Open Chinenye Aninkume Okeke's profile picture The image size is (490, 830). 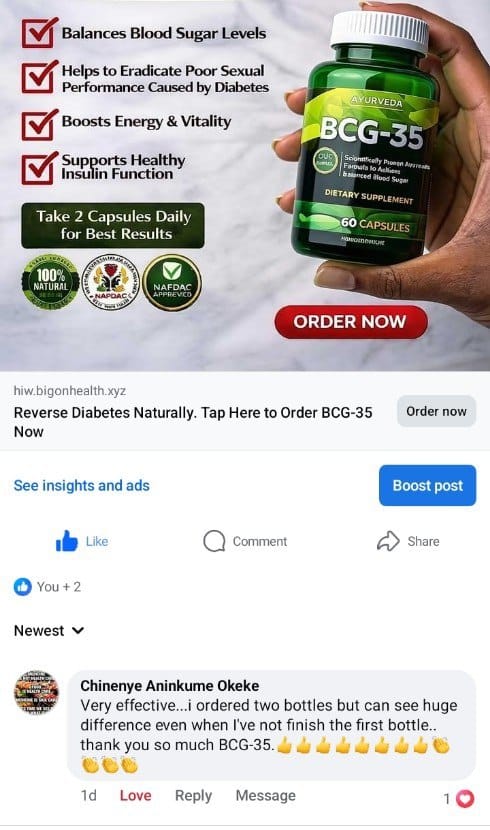[x=36, y=692]
